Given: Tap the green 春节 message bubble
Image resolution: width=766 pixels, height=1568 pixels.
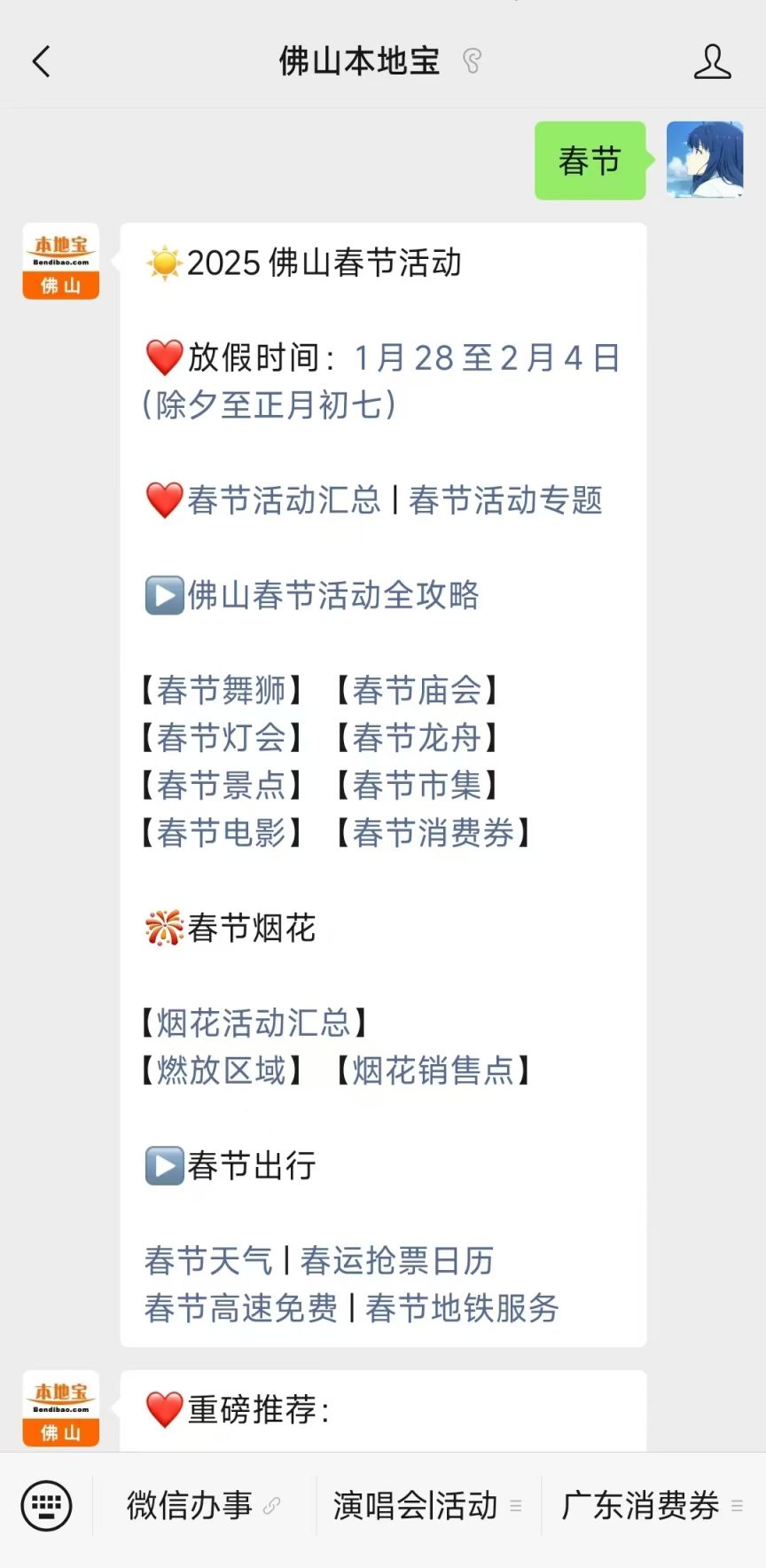Looking at the screenshot, I should pos(590,161).
